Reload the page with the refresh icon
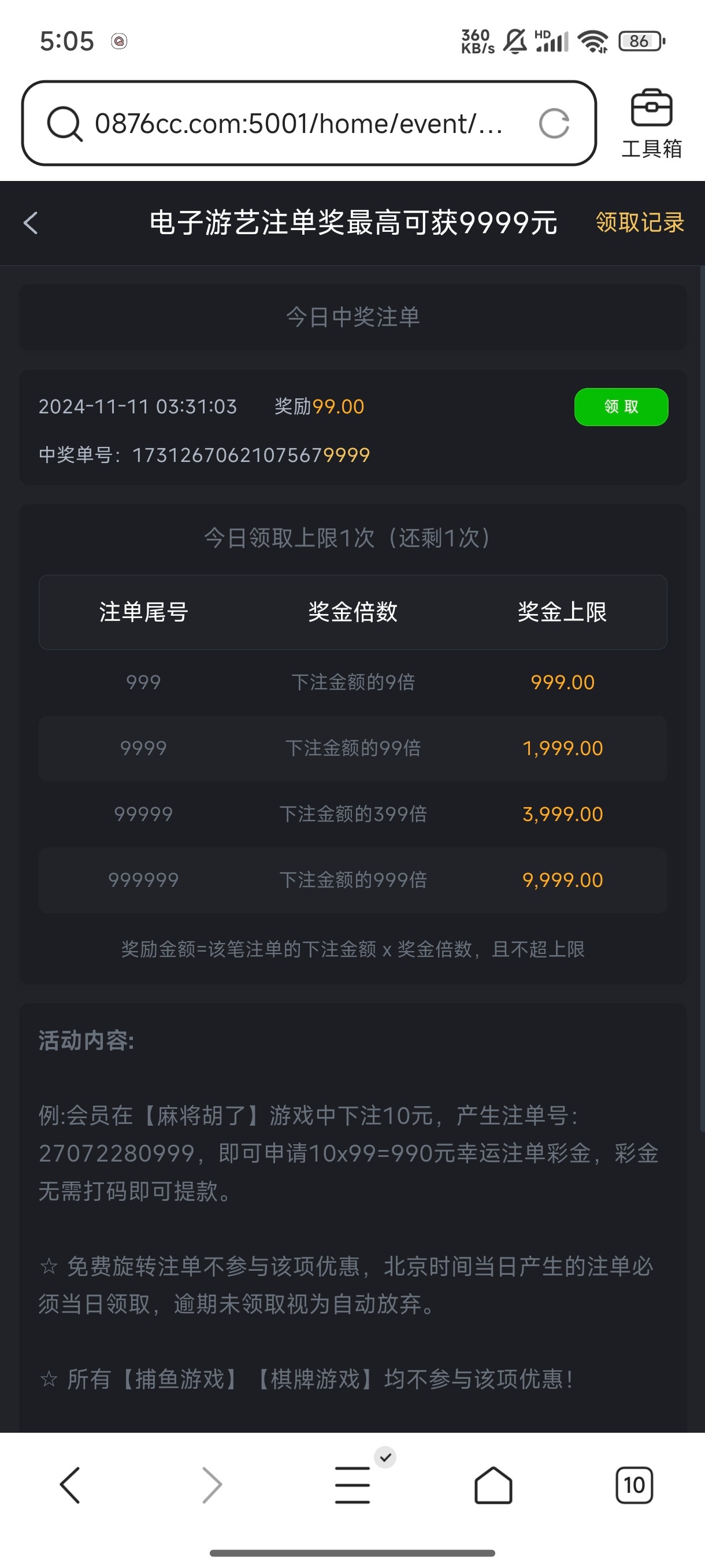The height and width of the screenshot is (1568, 705). point(554,124)
